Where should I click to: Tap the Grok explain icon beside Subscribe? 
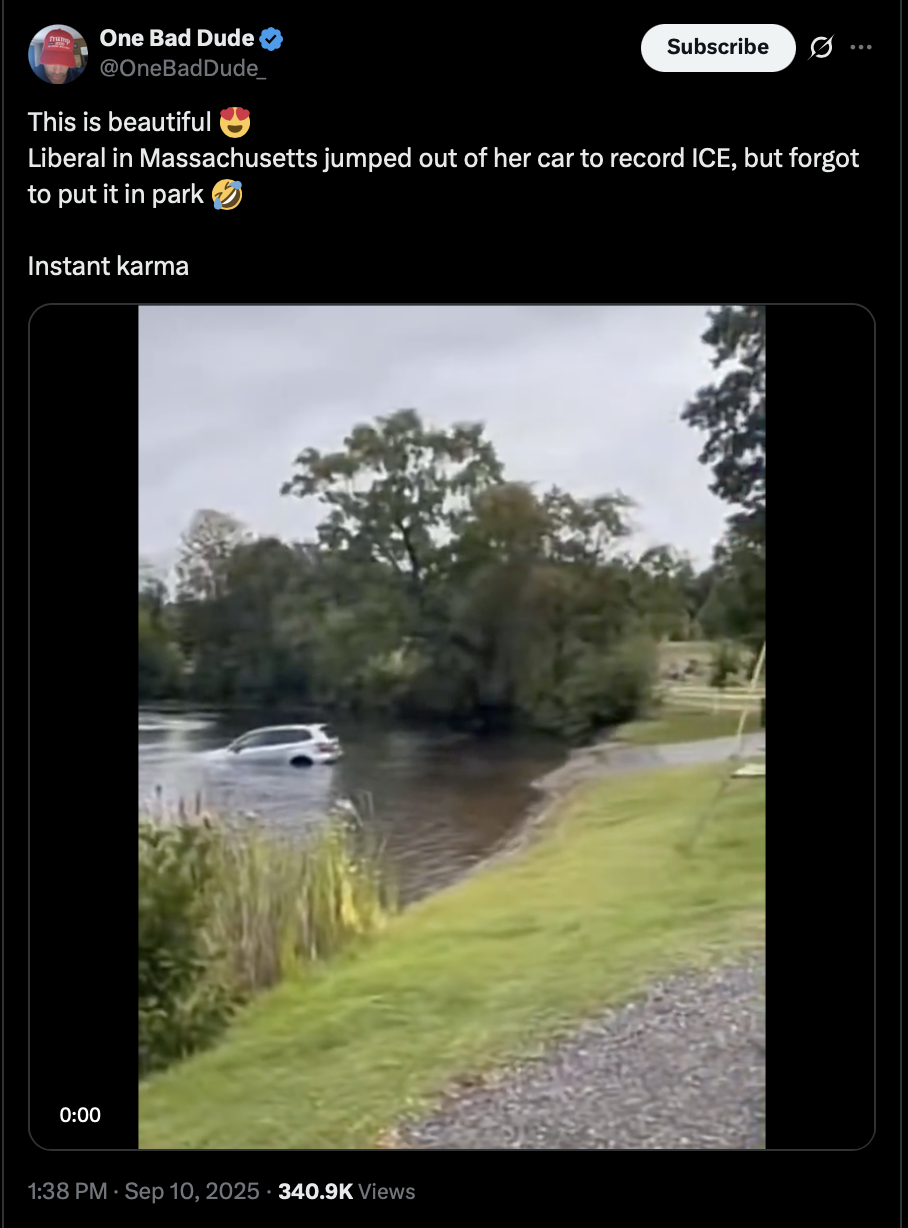pos(821,47)
